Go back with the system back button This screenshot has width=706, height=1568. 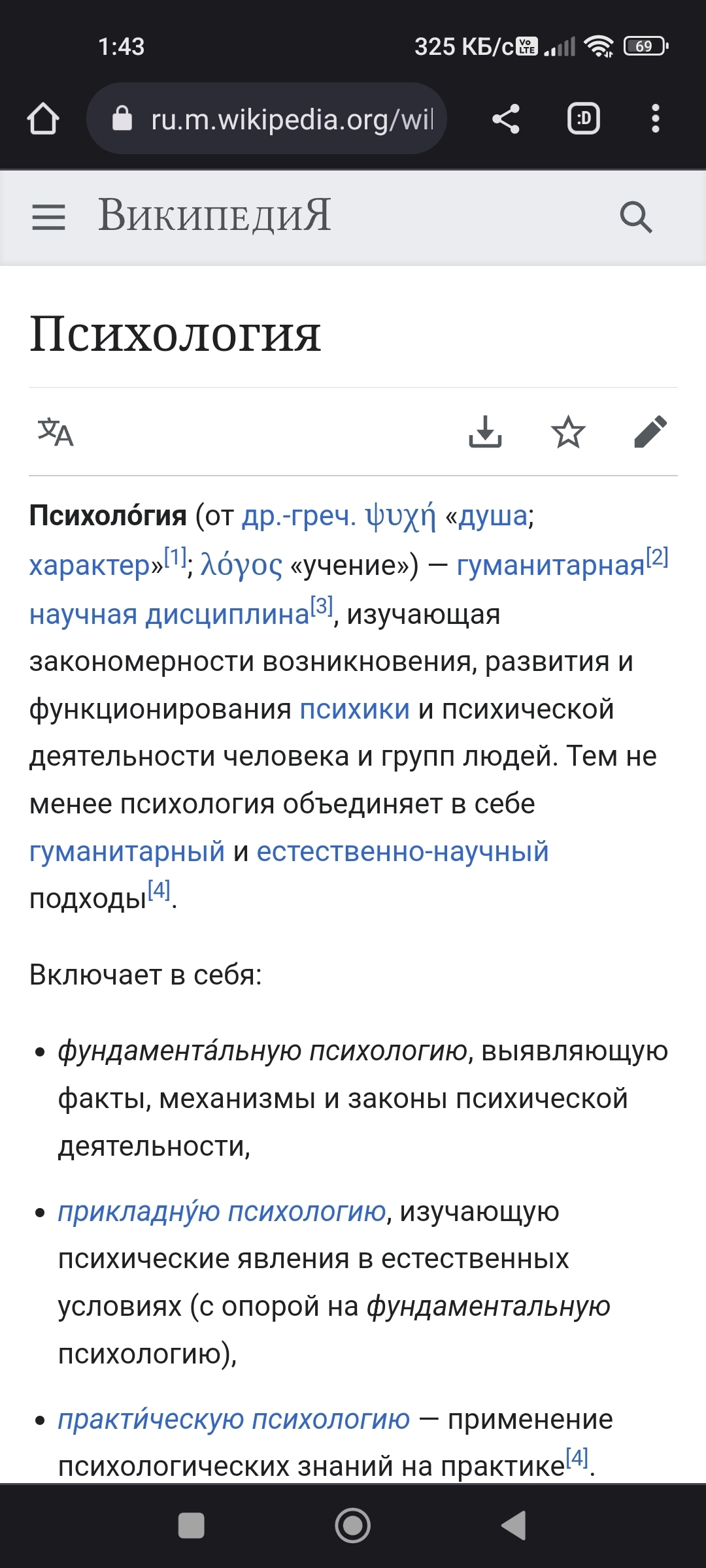[x=514, y=1526]
